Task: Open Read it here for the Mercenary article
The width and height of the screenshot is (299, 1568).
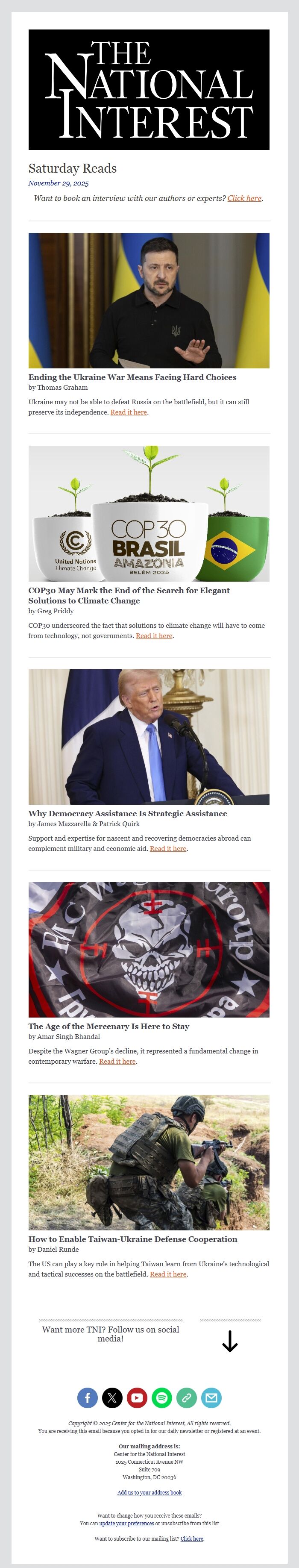Action: pos(117,1062)
